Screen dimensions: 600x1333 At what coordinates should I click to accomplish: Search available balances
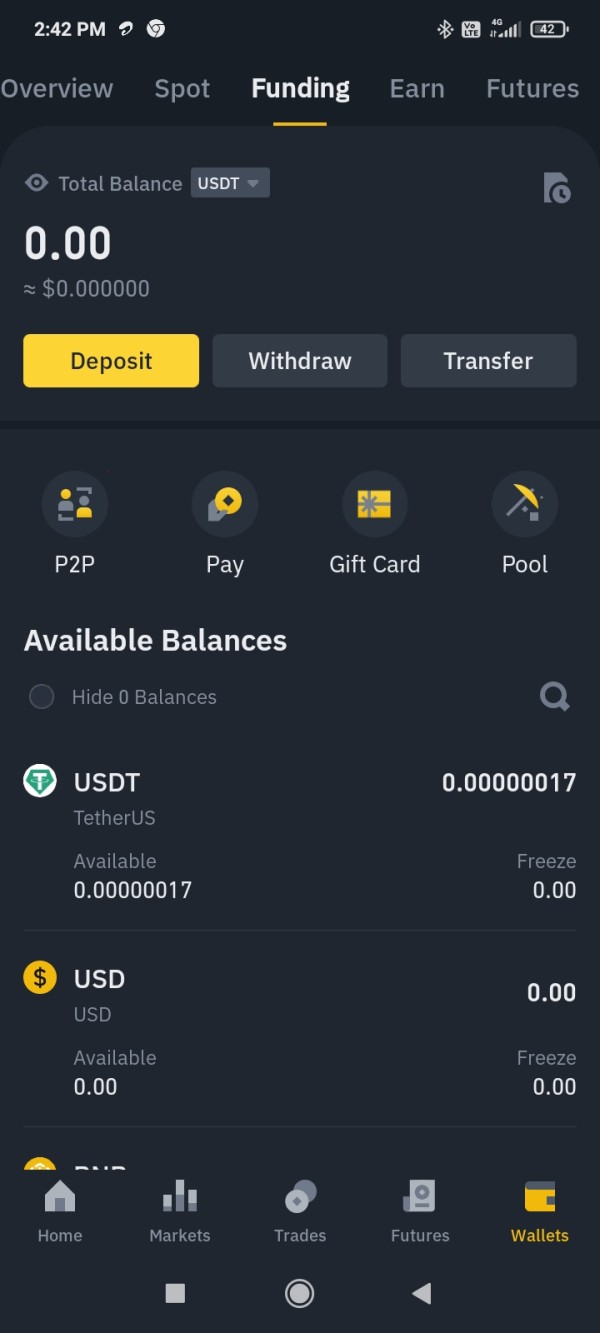555,696
